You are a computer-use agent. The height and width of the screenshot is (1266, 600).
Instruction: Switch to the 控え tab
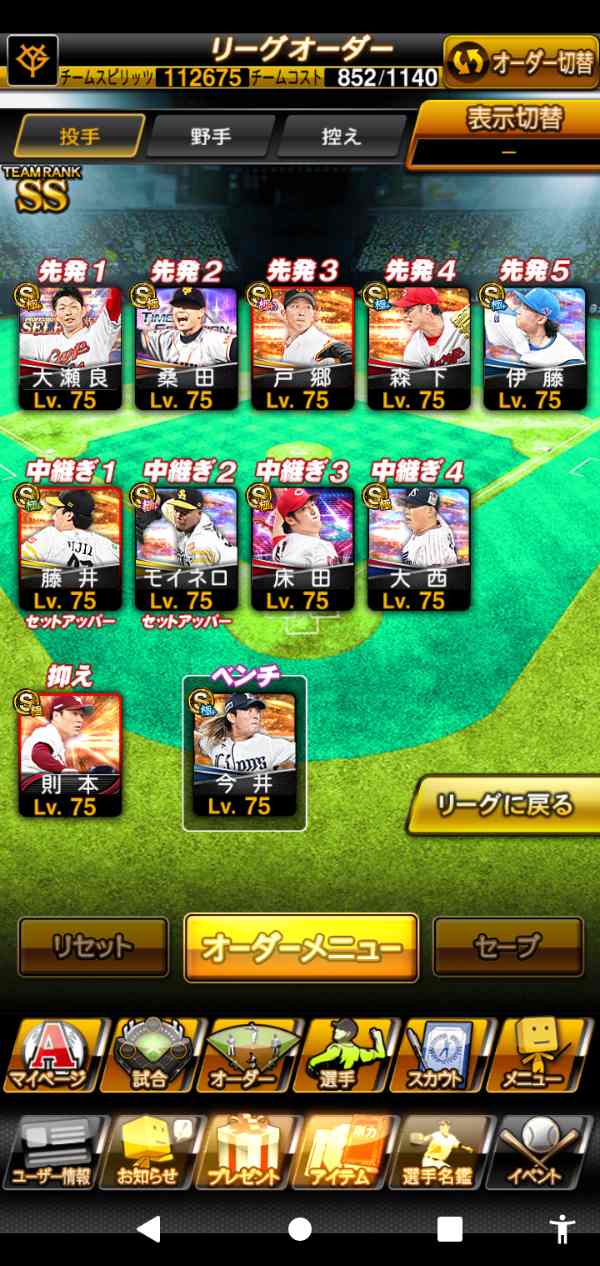pyautogui.click(x=340, y=136)
